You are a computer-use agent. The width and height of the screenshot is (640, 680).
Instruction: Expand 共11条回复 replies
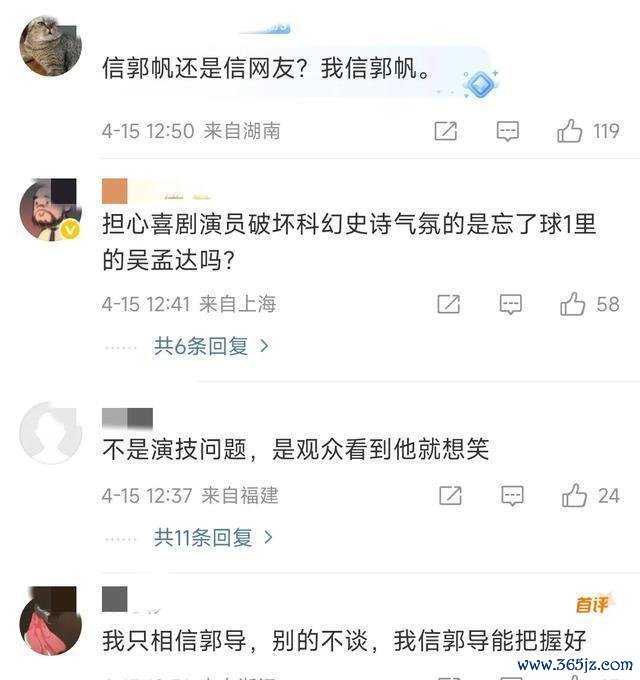pos(213,537)
